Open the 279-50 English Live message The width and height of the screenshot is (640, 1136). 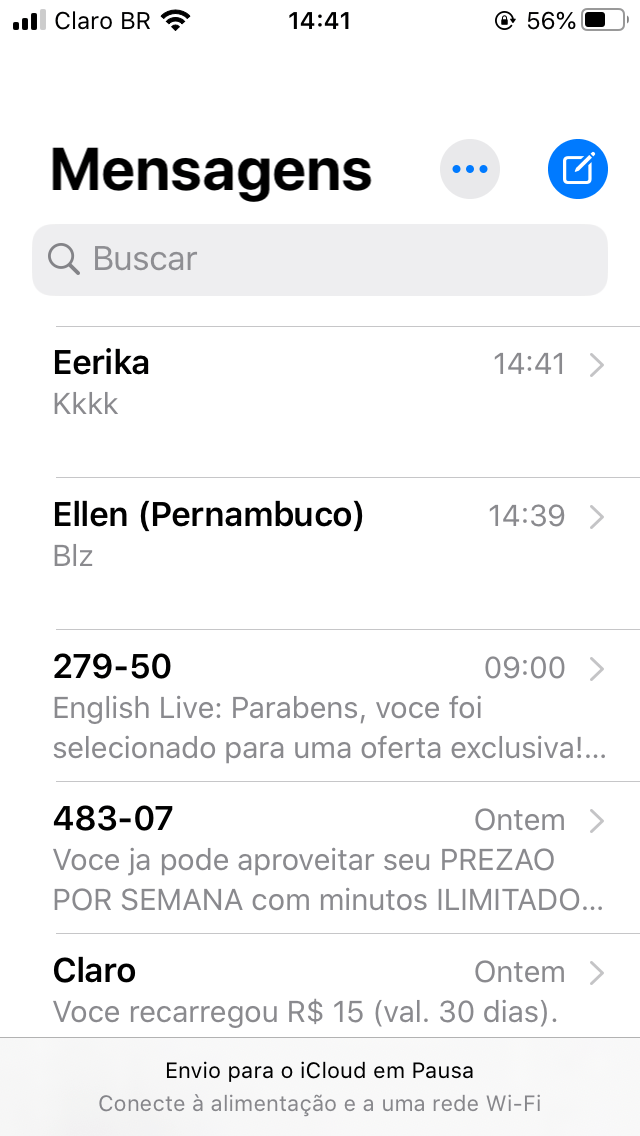[x=320, y=706]
